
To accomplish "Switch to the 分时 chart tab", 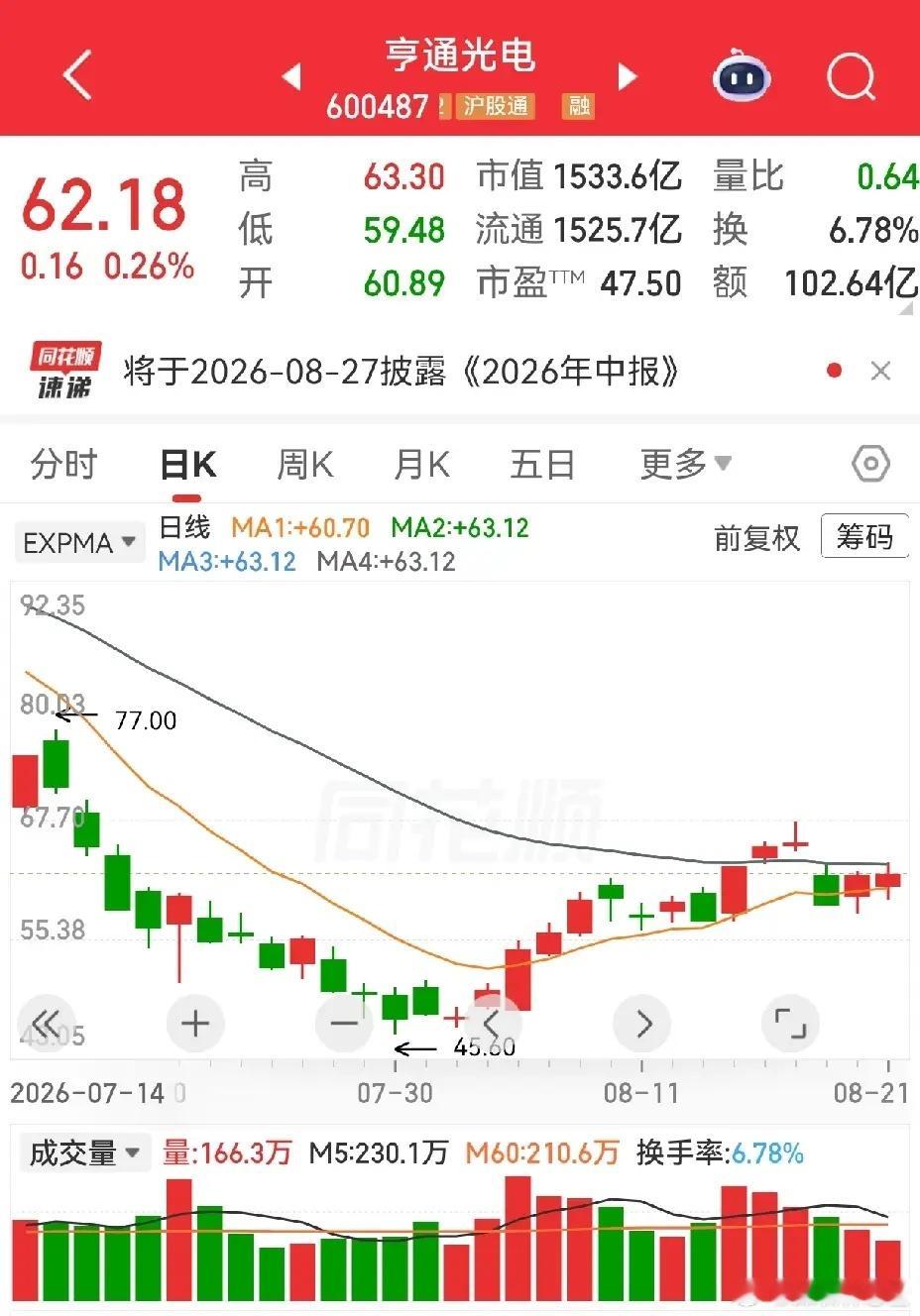I will (64, 464).
